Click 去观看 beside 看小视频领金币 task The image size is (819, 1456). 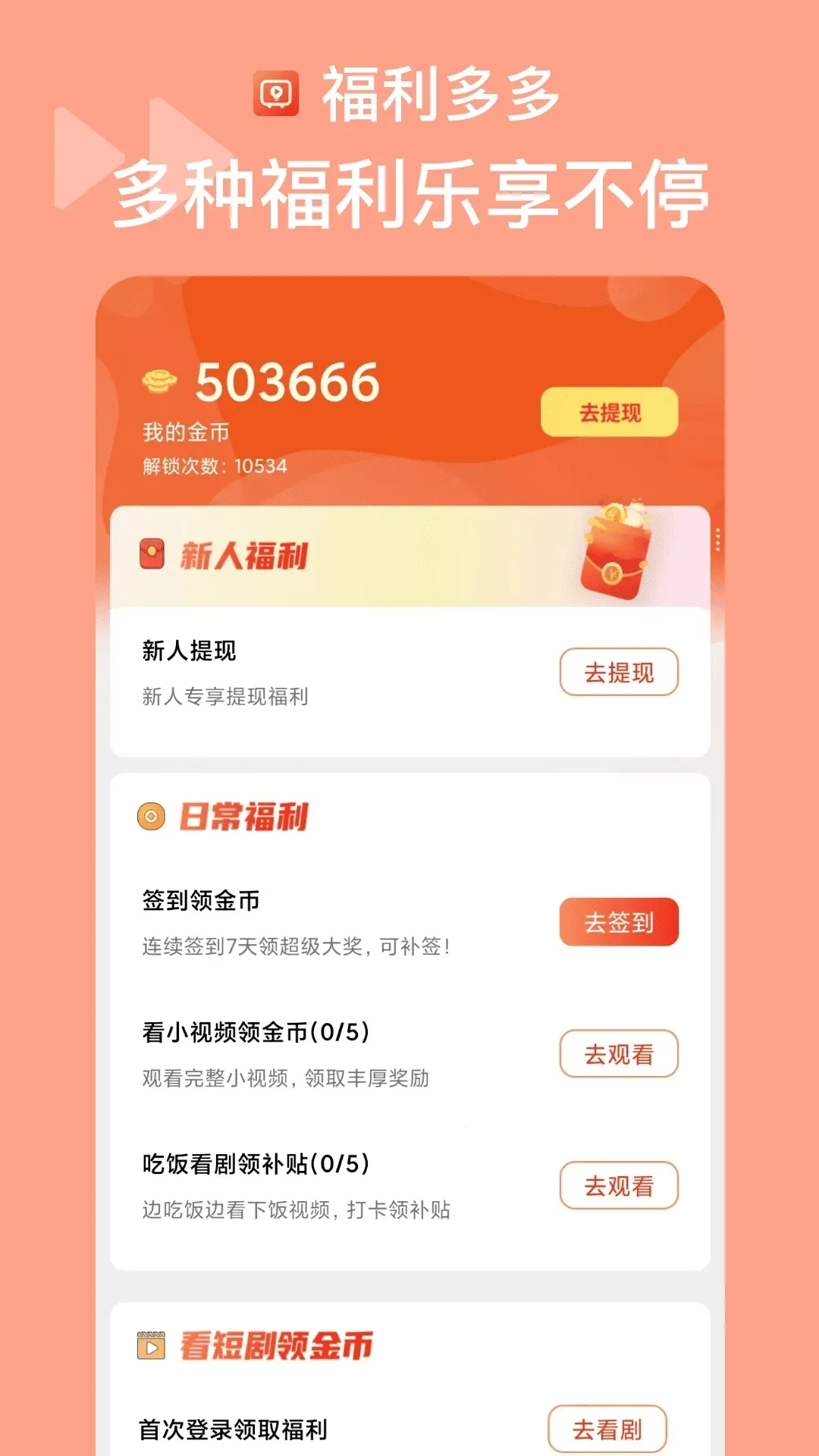618,1054
